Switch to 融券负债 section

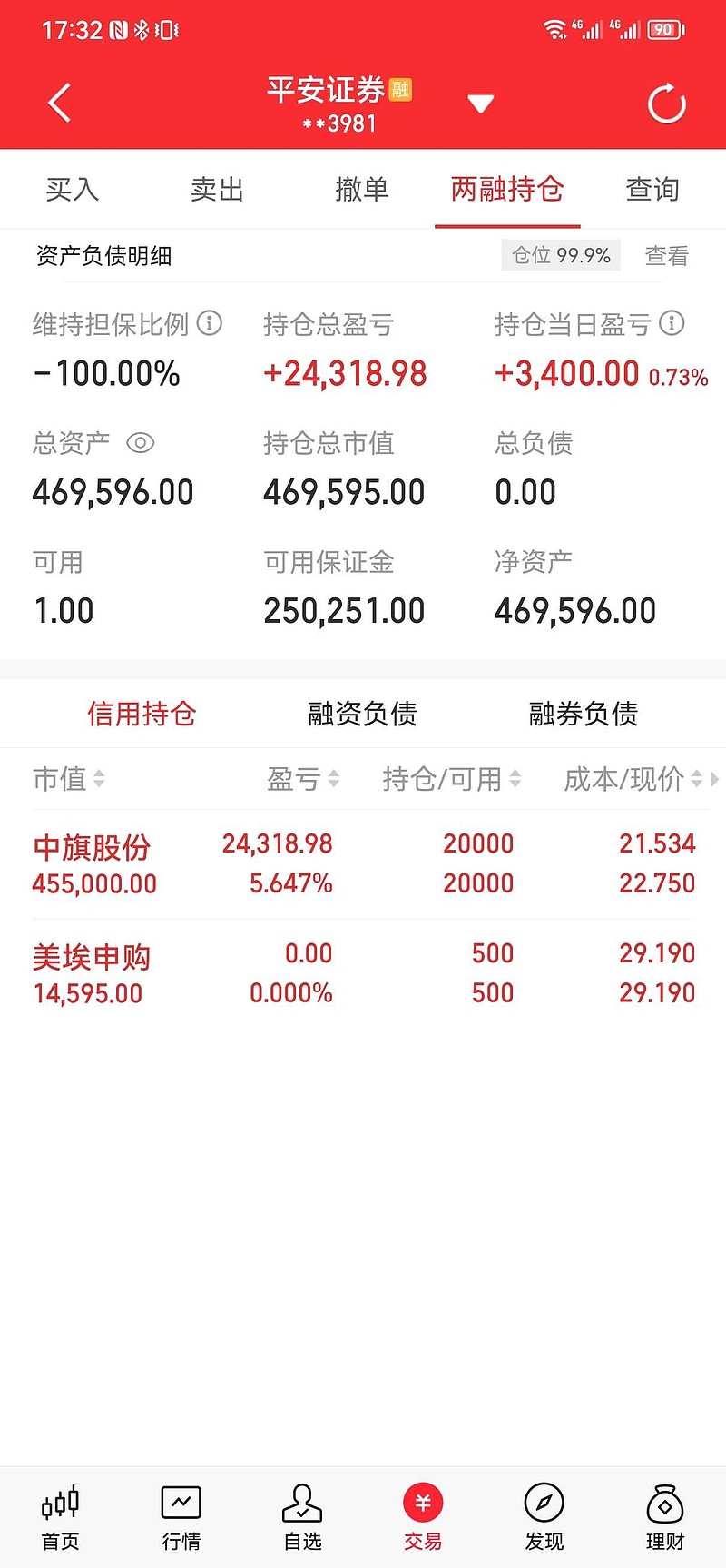[584, 714]
